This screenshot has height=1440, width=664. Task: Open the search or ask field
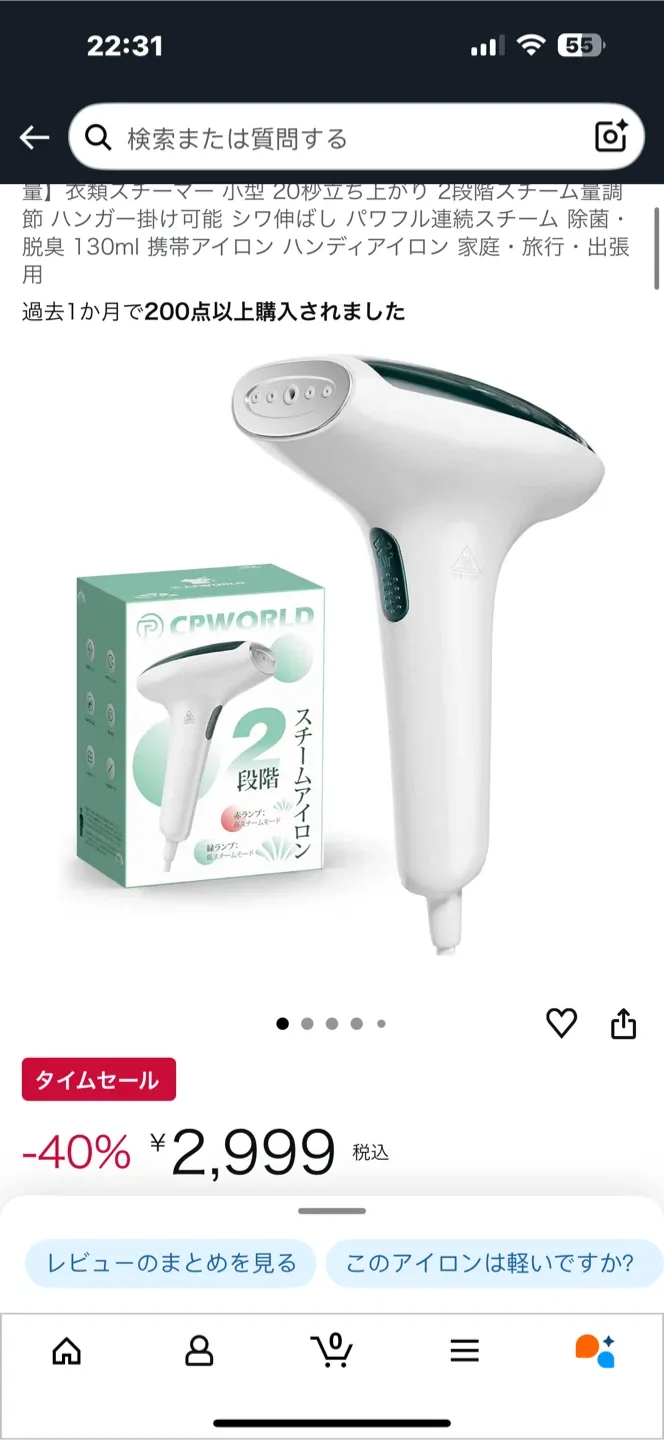tap(340, 138)
